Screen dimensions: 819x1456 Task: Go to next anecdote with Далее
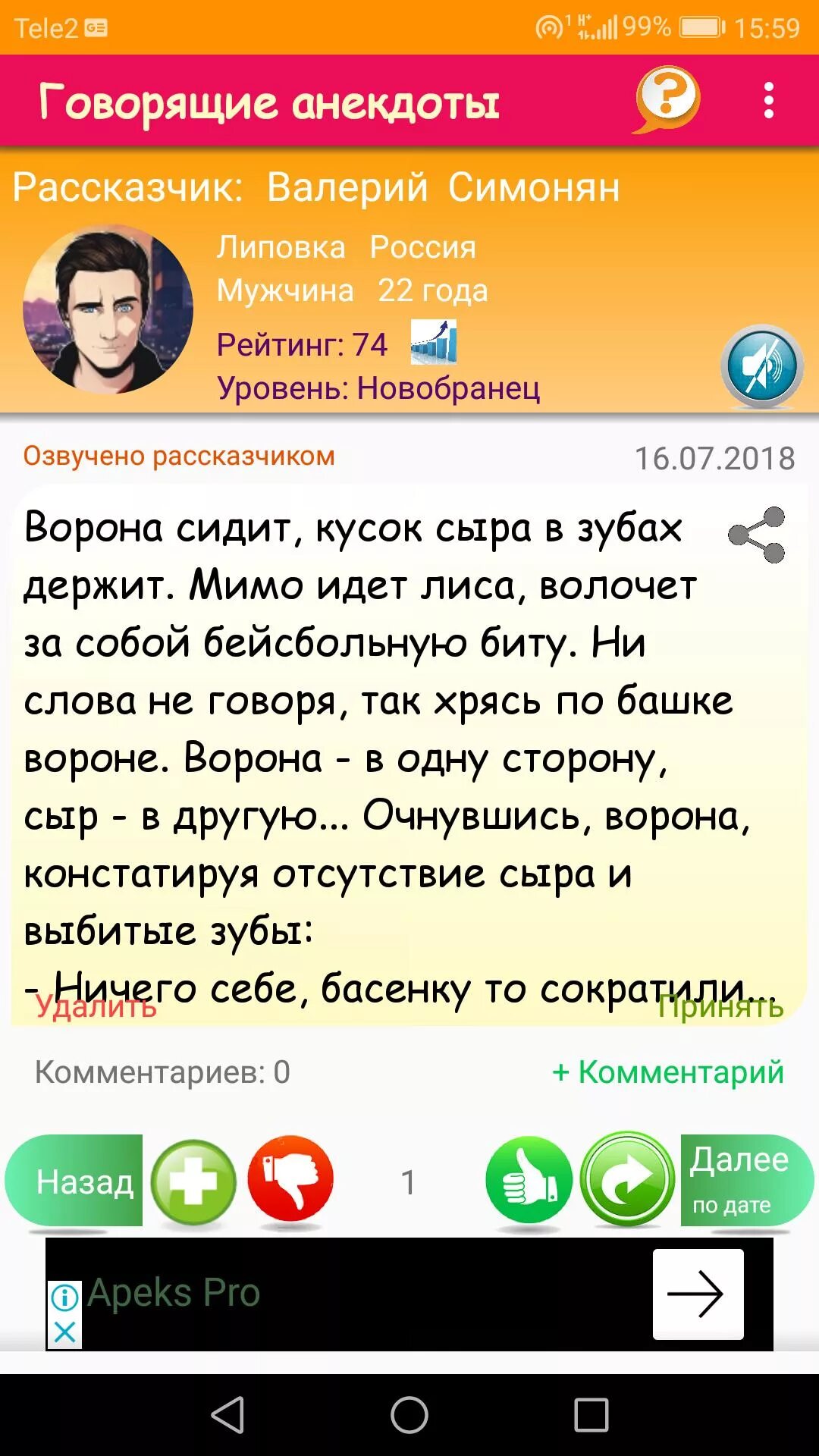tap(747, 1180)
